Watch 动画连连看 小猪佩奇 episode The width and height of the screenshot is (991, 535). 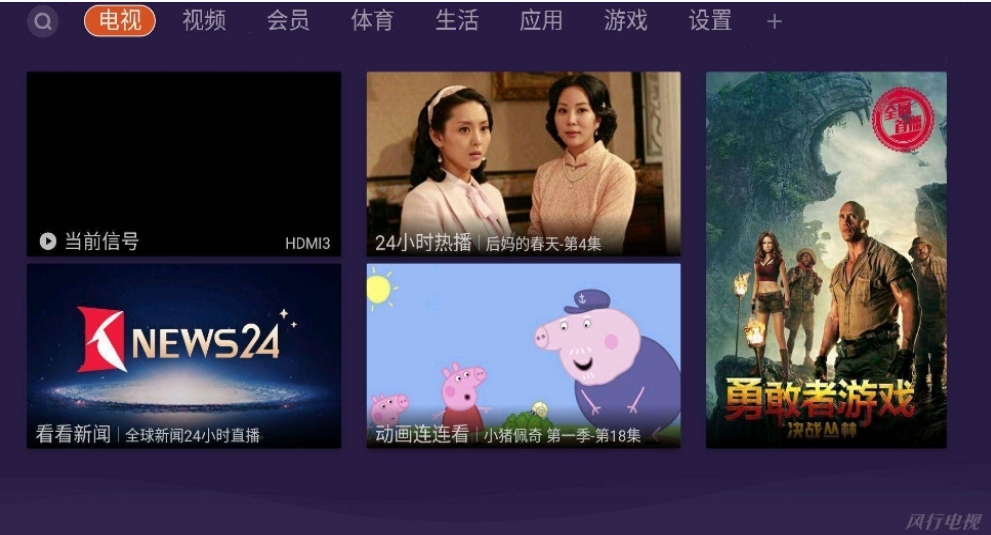(x=523, y=355)
